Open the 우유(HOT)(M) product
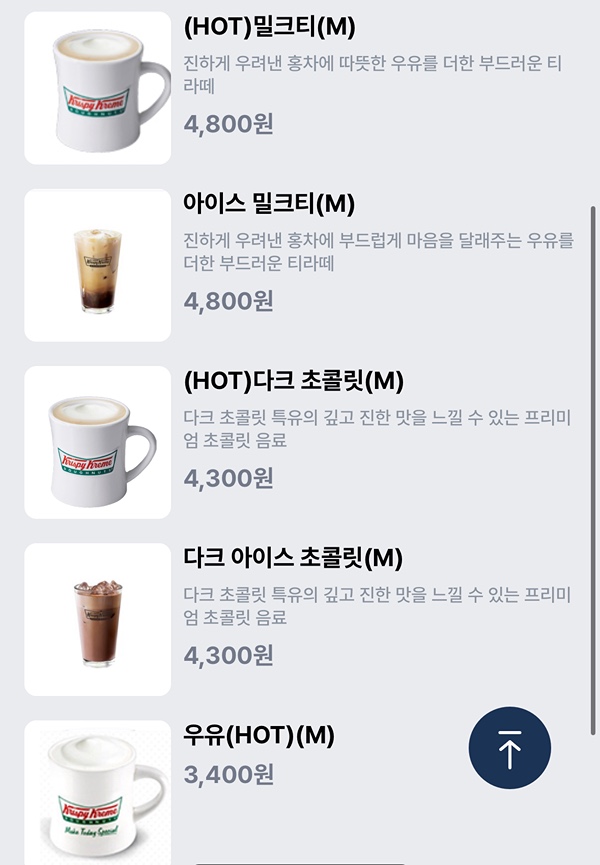 click(259, 736)
